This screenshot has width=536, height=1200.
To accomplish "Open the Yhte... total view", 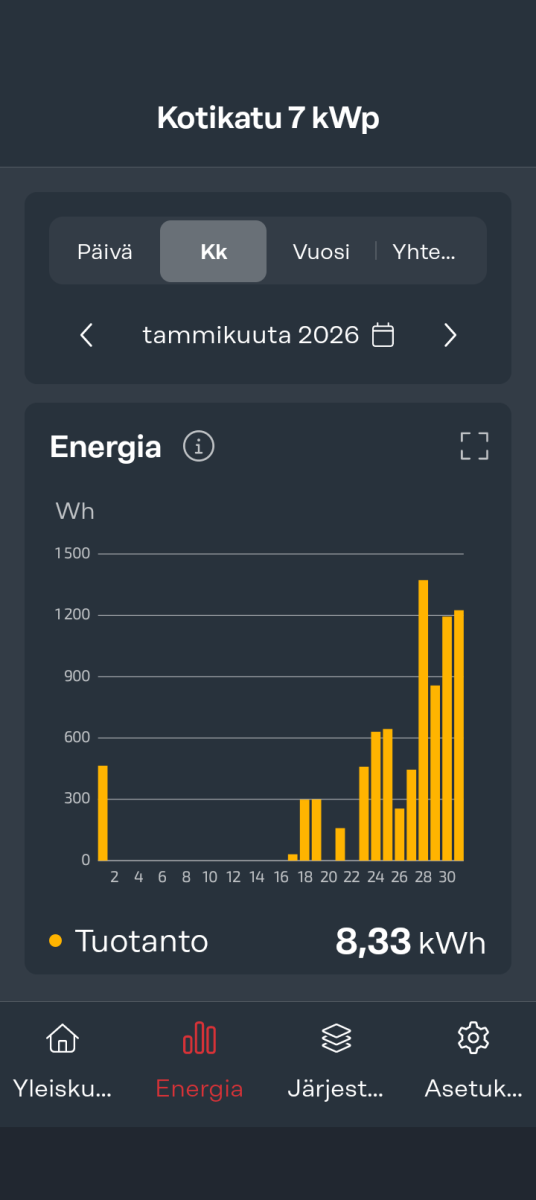I will [424, 251].
